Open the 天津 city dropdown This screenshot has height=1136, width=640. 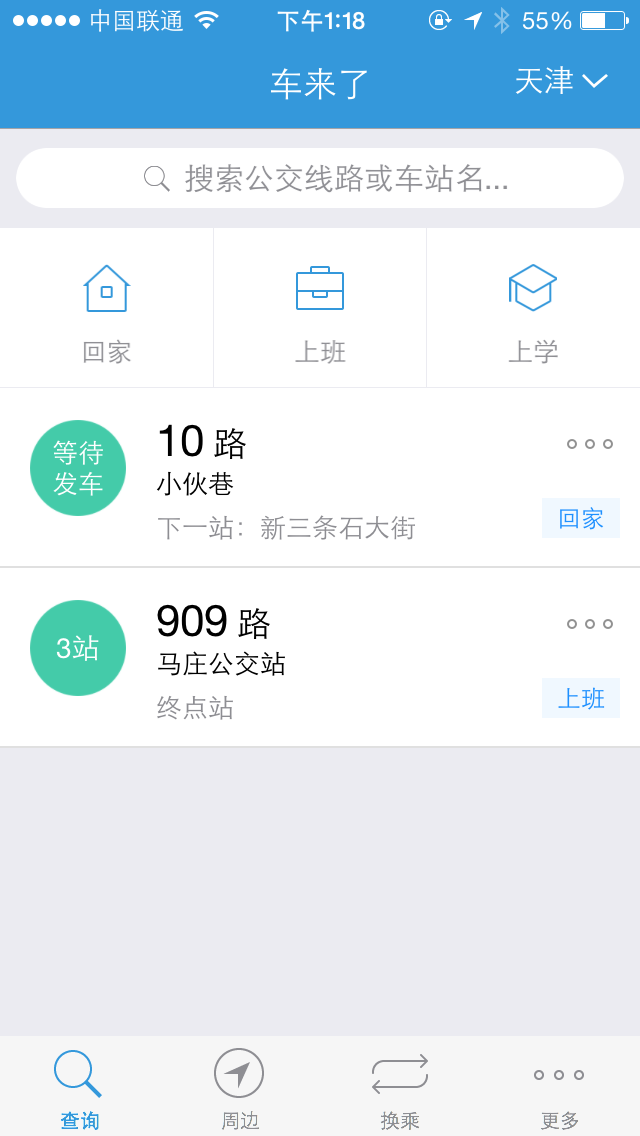click(561, 82)
